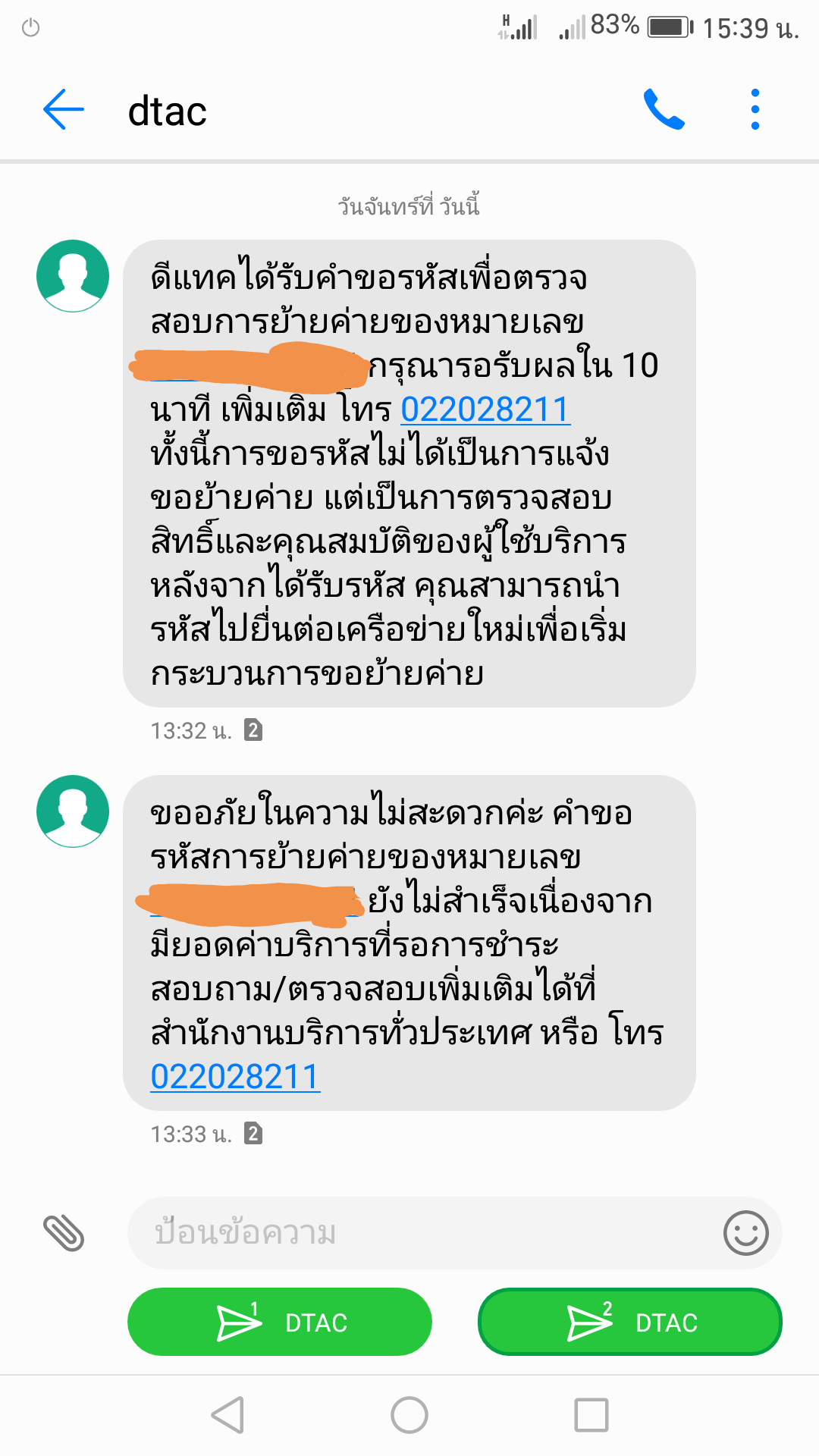Attach a file with the paperclip icon
This screenshot has width=819, height=1456.
click(x=64, y=1233)
